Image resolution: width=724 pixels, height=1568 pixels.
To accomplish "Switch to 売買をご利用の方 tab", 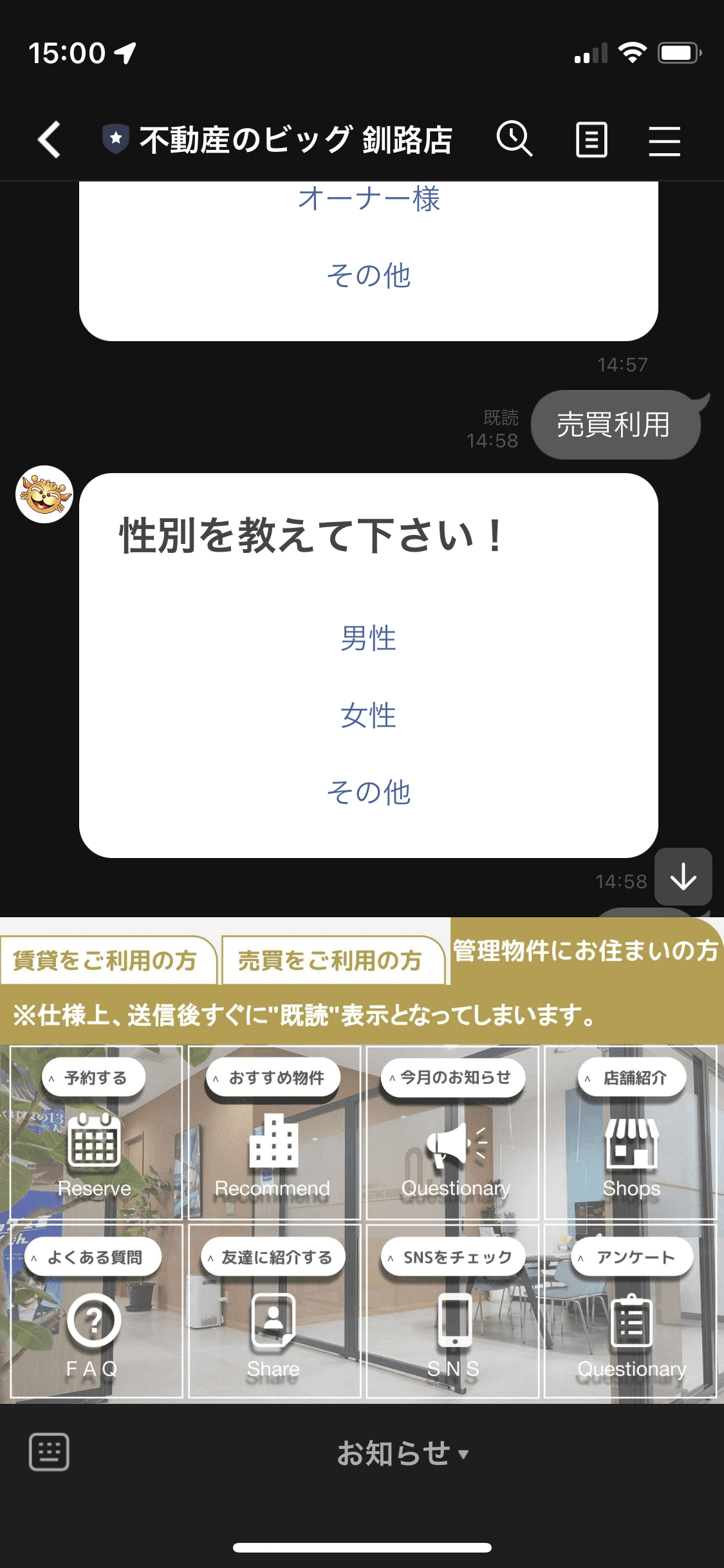I will pyautogui.click(x=331, y=960).
